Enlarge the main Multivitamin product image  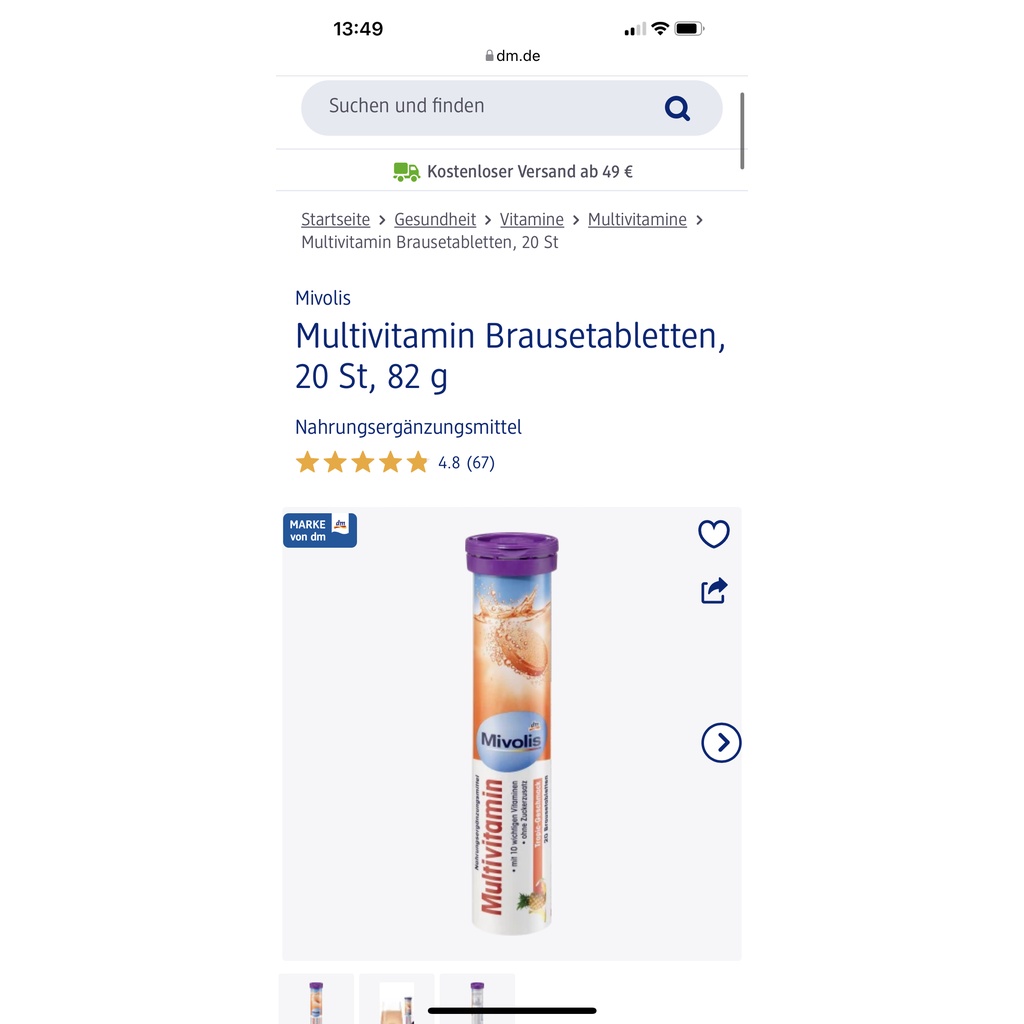(x=511, y=735)
